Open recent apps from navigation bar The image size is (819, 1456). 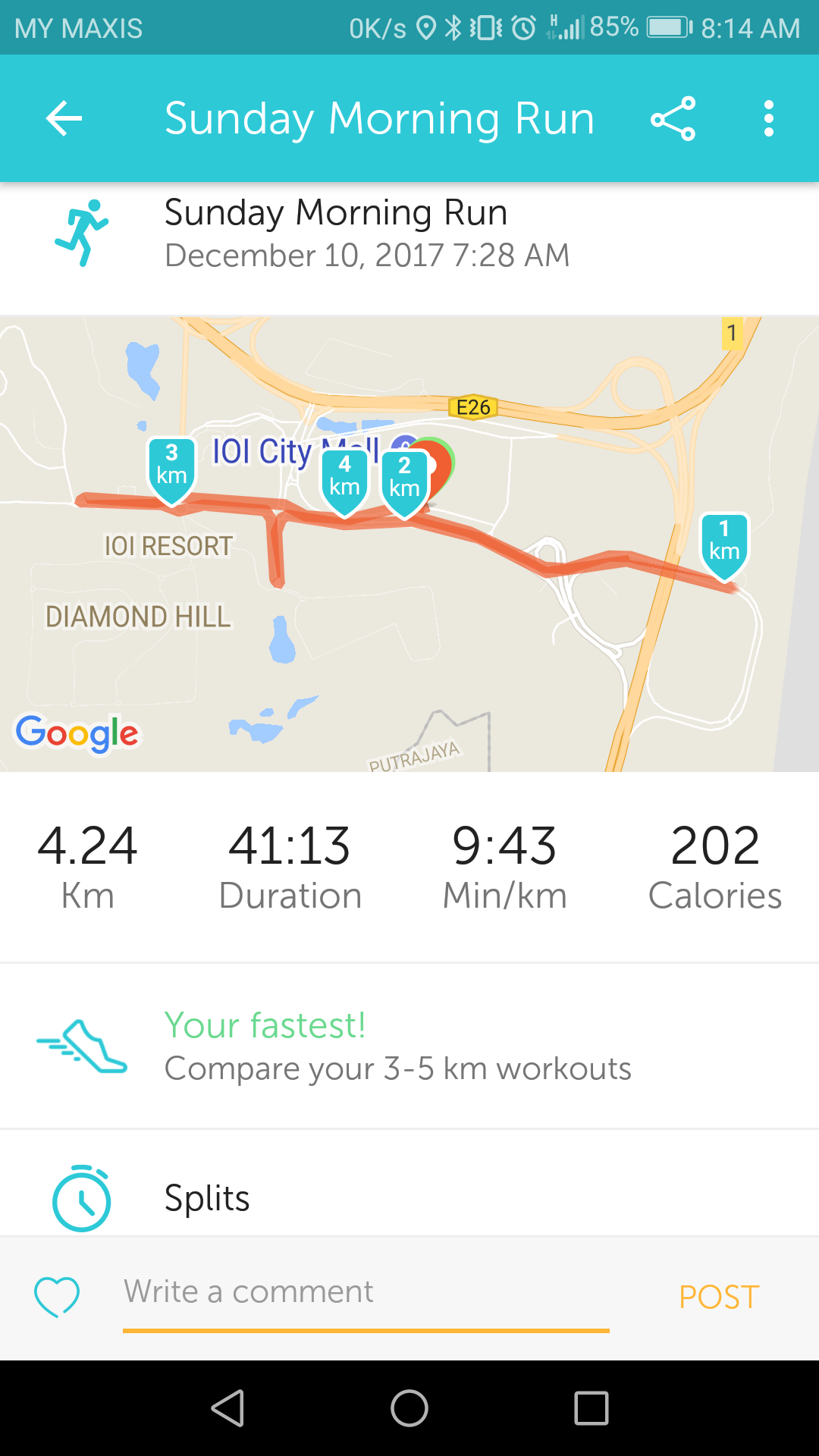click(591, 1408)
